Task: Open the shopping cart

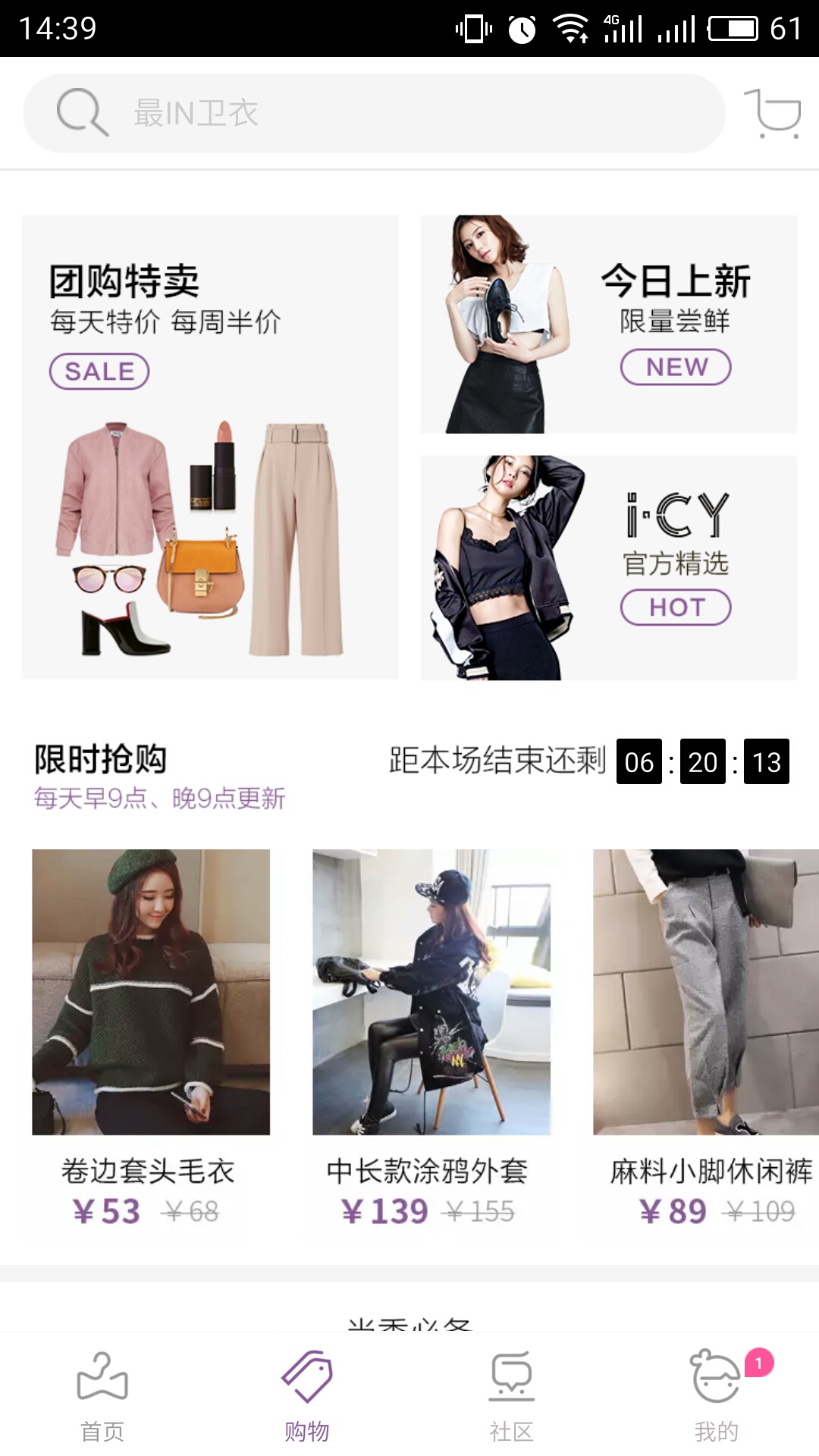Action: click(773, 114)
